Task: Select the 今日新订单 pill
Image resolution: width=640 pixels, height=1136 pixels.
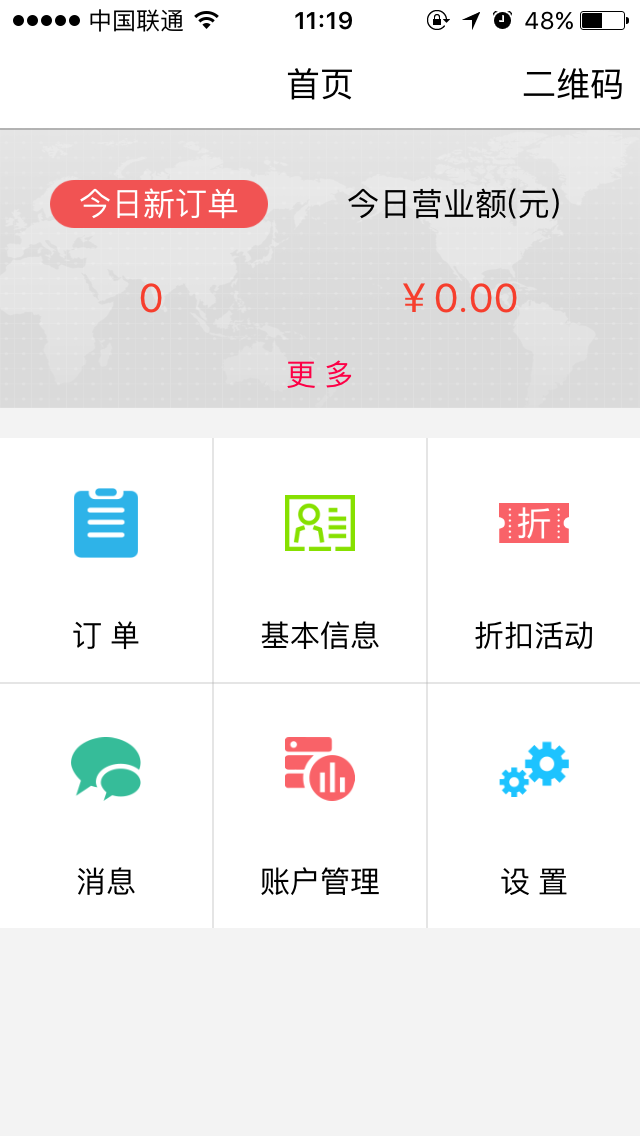Action: pyautogui.click(x=159, y=204)
